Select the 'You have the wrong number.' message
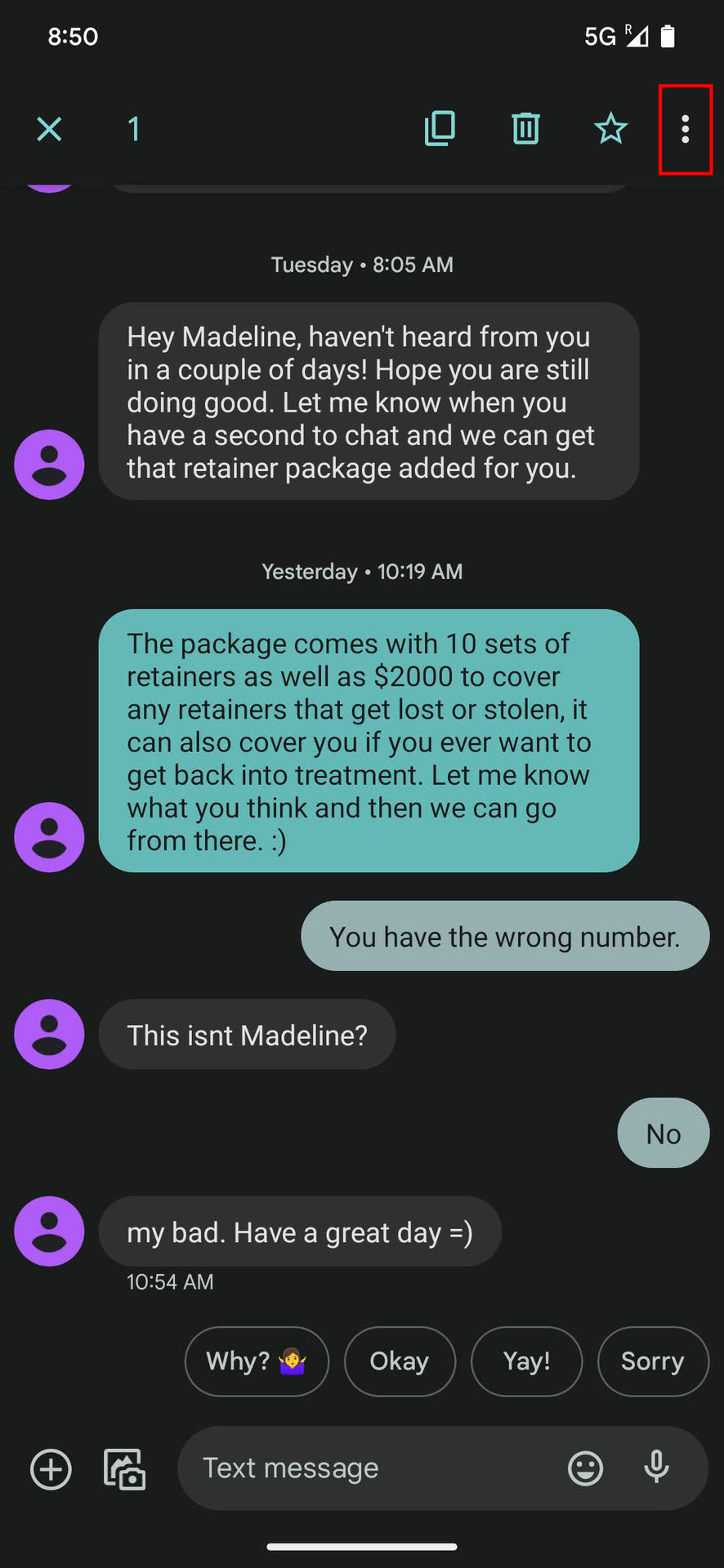Image resolution: width=724 pixels, height=1568 pixels. (x=504, y=936)
